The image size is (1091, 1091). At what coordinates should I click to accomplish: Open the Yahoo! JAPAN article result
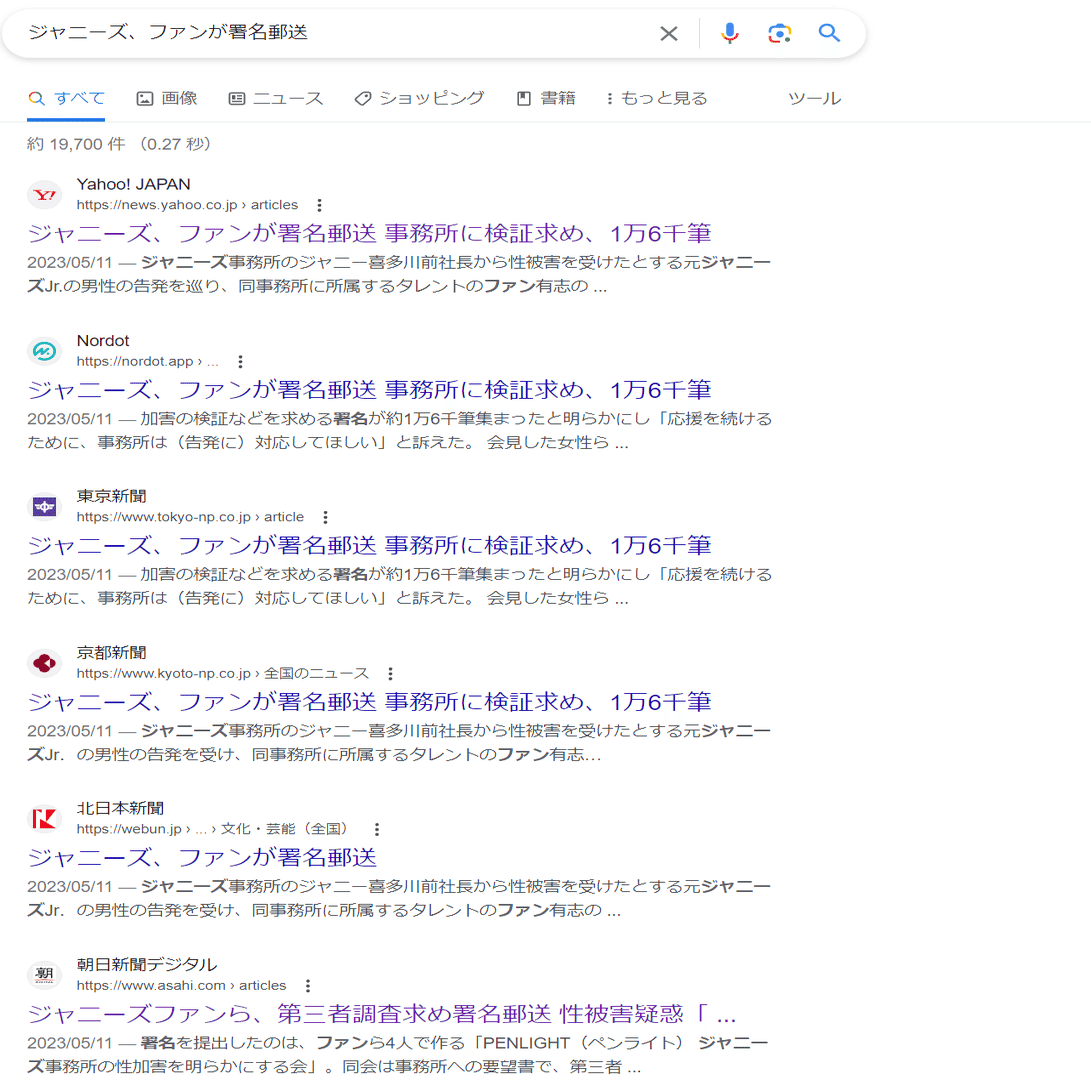pos(368,234)
